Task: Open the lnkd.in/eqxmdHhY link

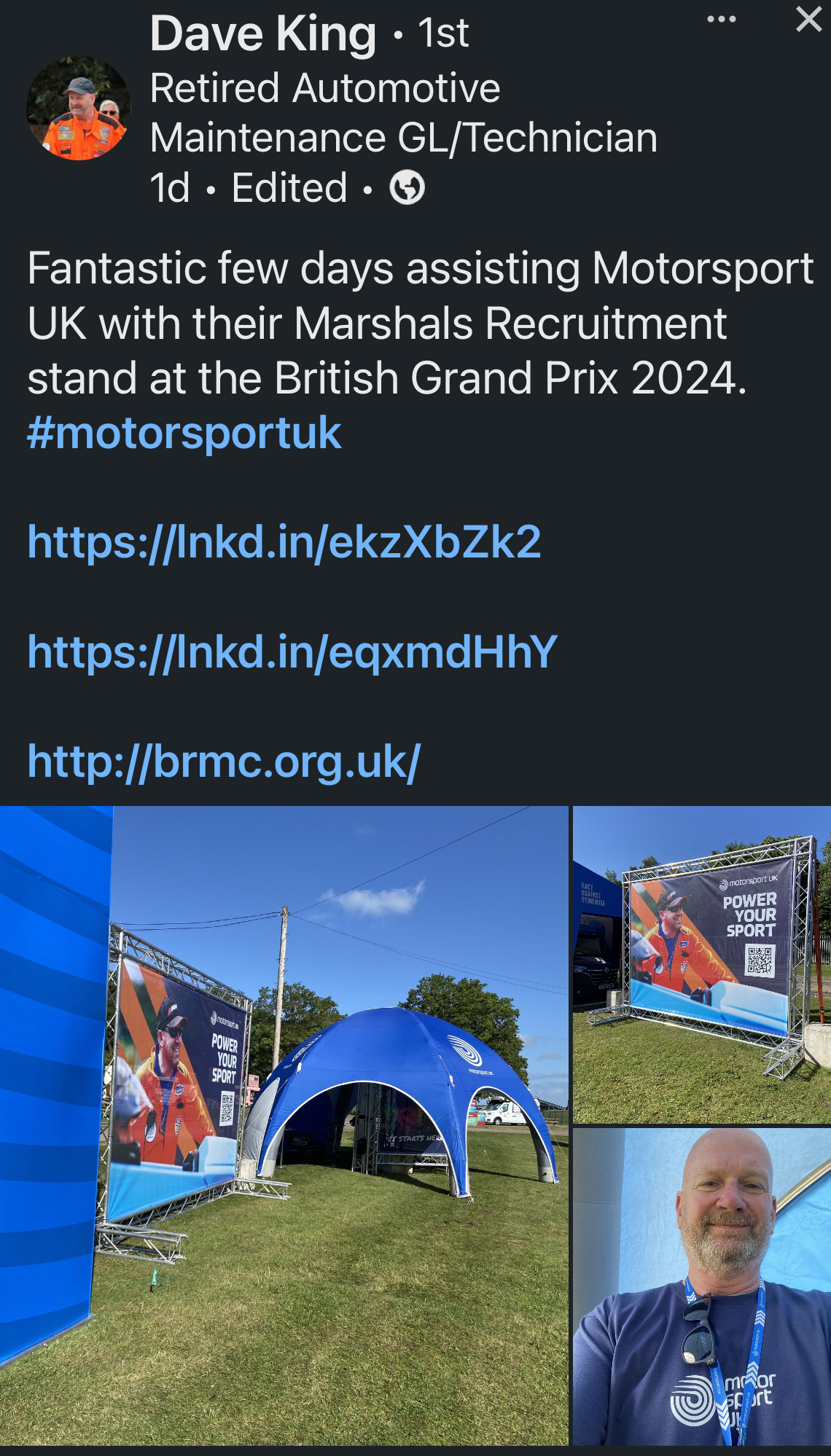Action: pos(292,651)
